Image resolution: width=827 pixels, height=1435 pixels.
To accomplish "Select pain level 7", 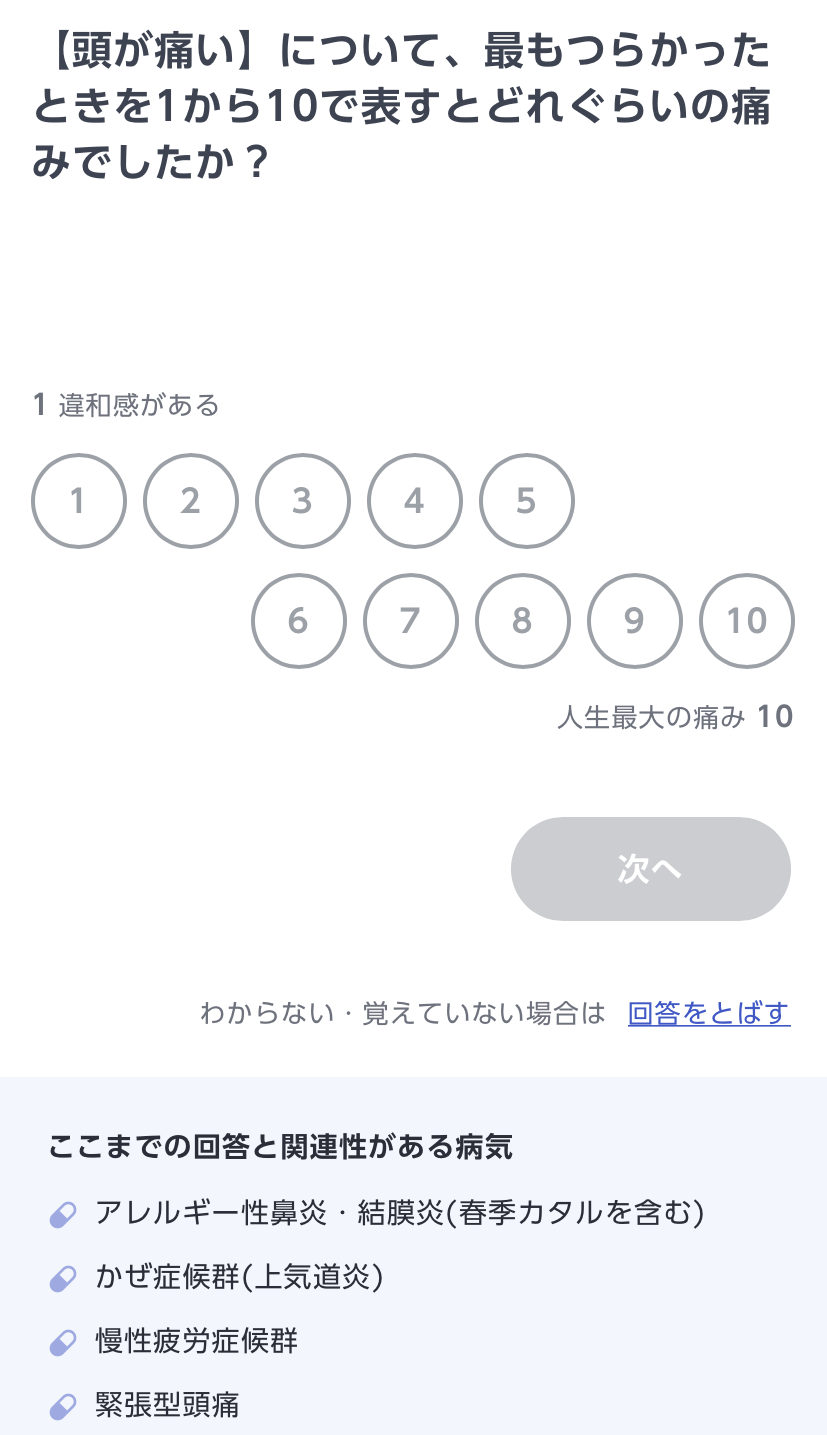I will coord(410,621).
